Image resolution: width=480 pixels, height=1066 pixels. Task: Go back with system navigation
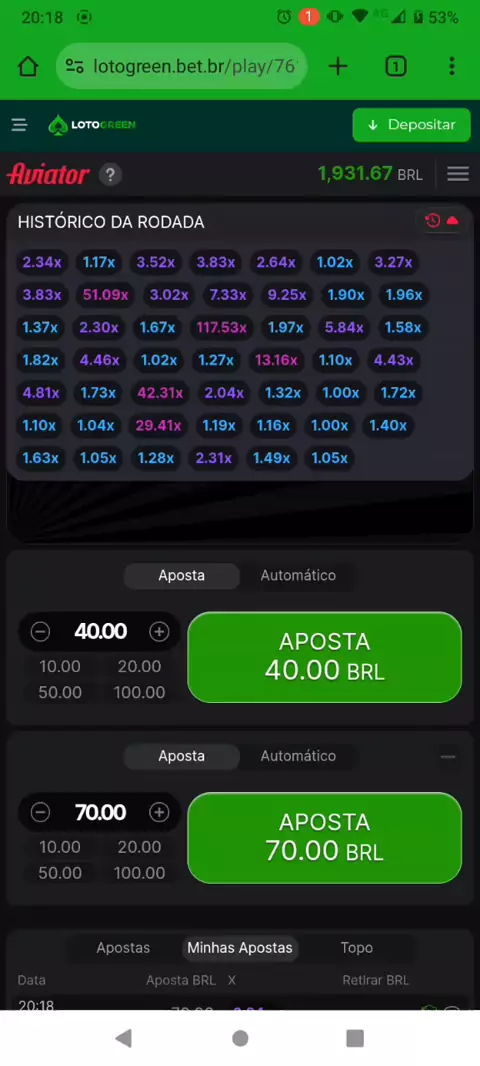pos(123,1038)
